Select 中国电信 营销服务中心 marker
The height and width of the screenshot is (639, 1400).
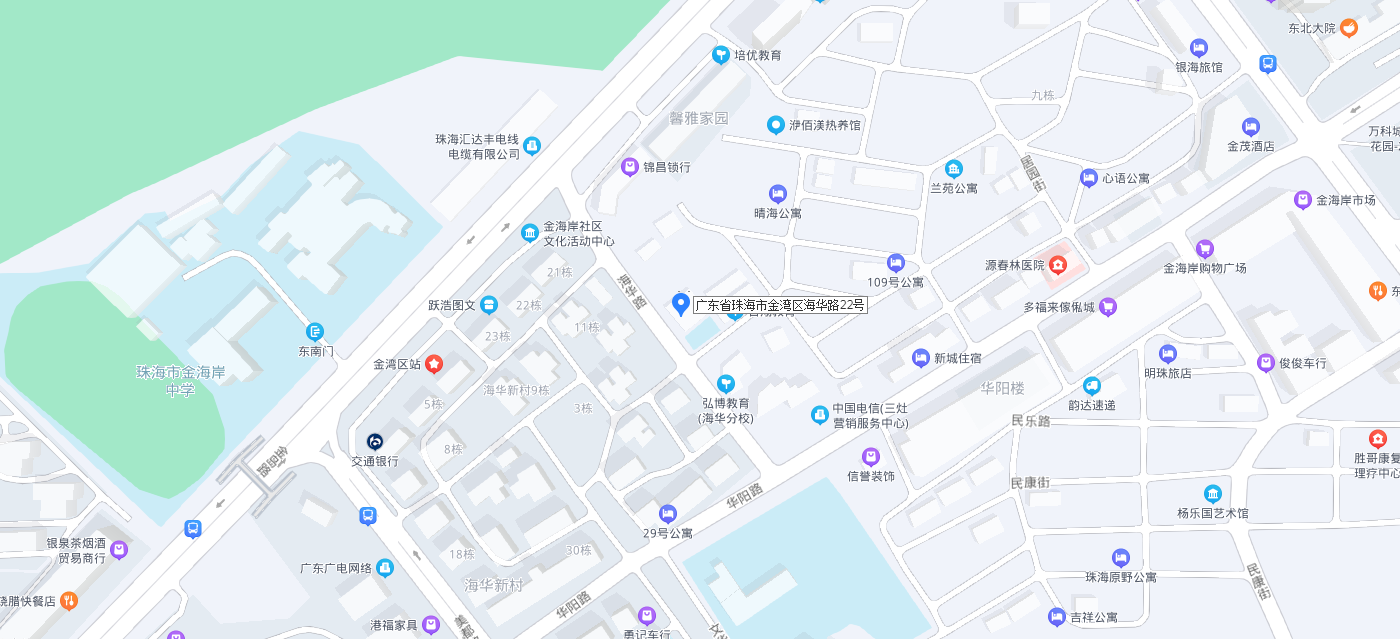tap(820, 415)
